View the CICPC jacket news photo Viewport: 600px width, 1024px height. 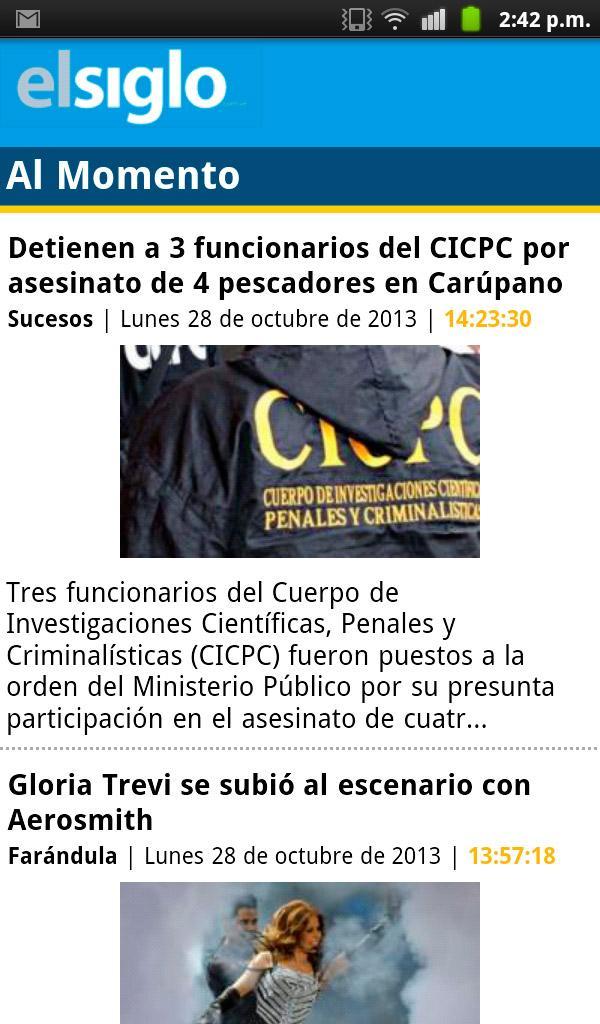(299, 451)
